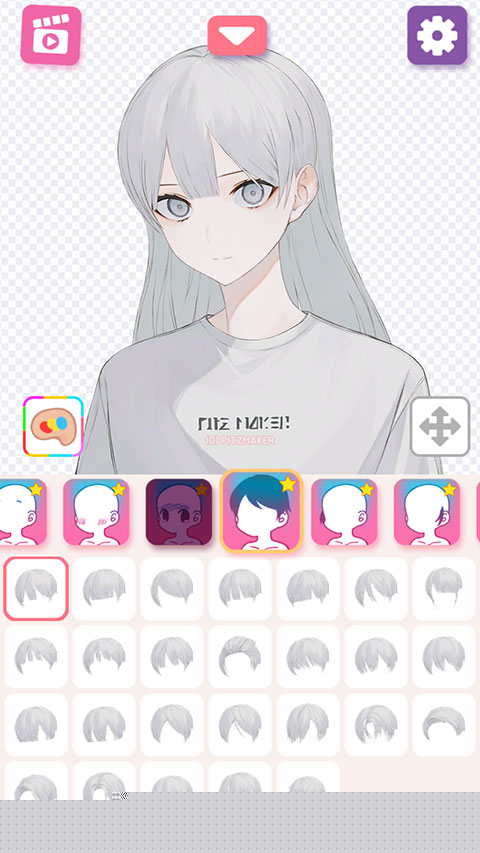Collapse panel with the pink down arrow
The width and height of the screenshot is (480, 853).
point(237,35)
